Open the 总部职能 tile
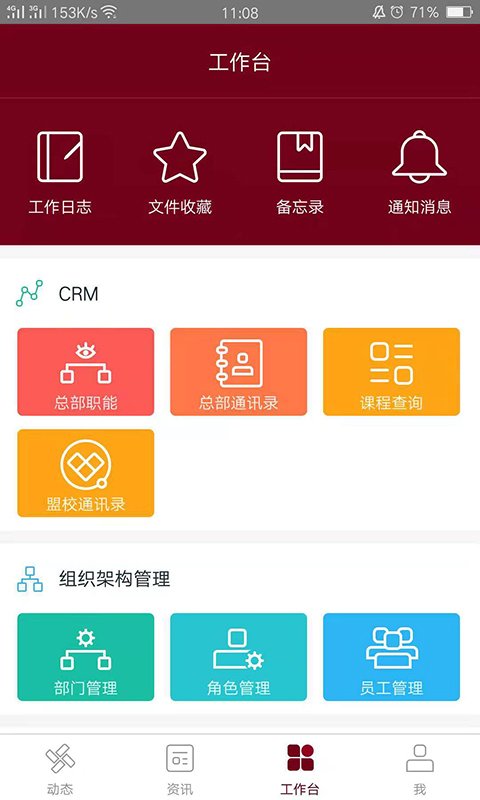This screenshot has height=800, width=480. pos(86,371)
